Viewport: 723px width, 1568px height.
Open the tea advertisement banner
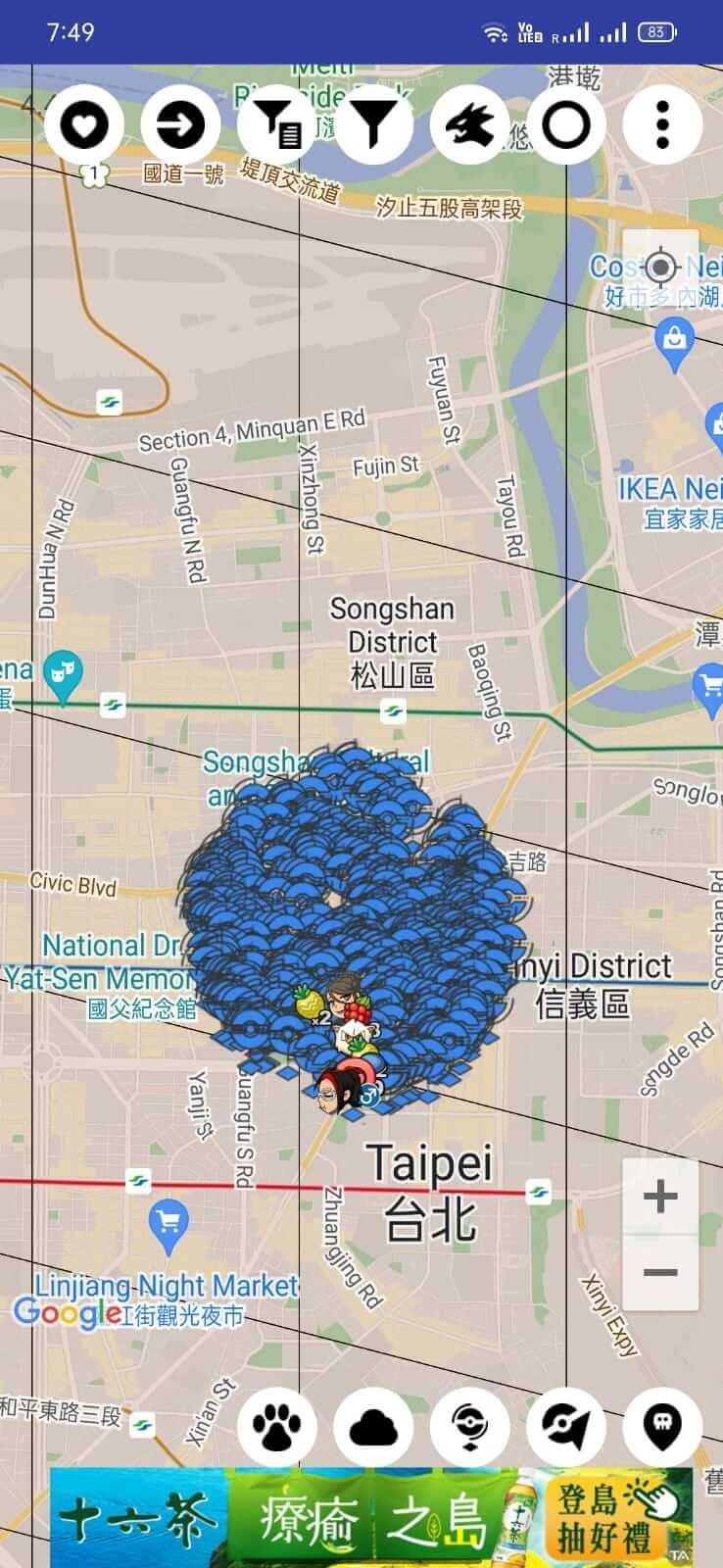point(372,1517)
